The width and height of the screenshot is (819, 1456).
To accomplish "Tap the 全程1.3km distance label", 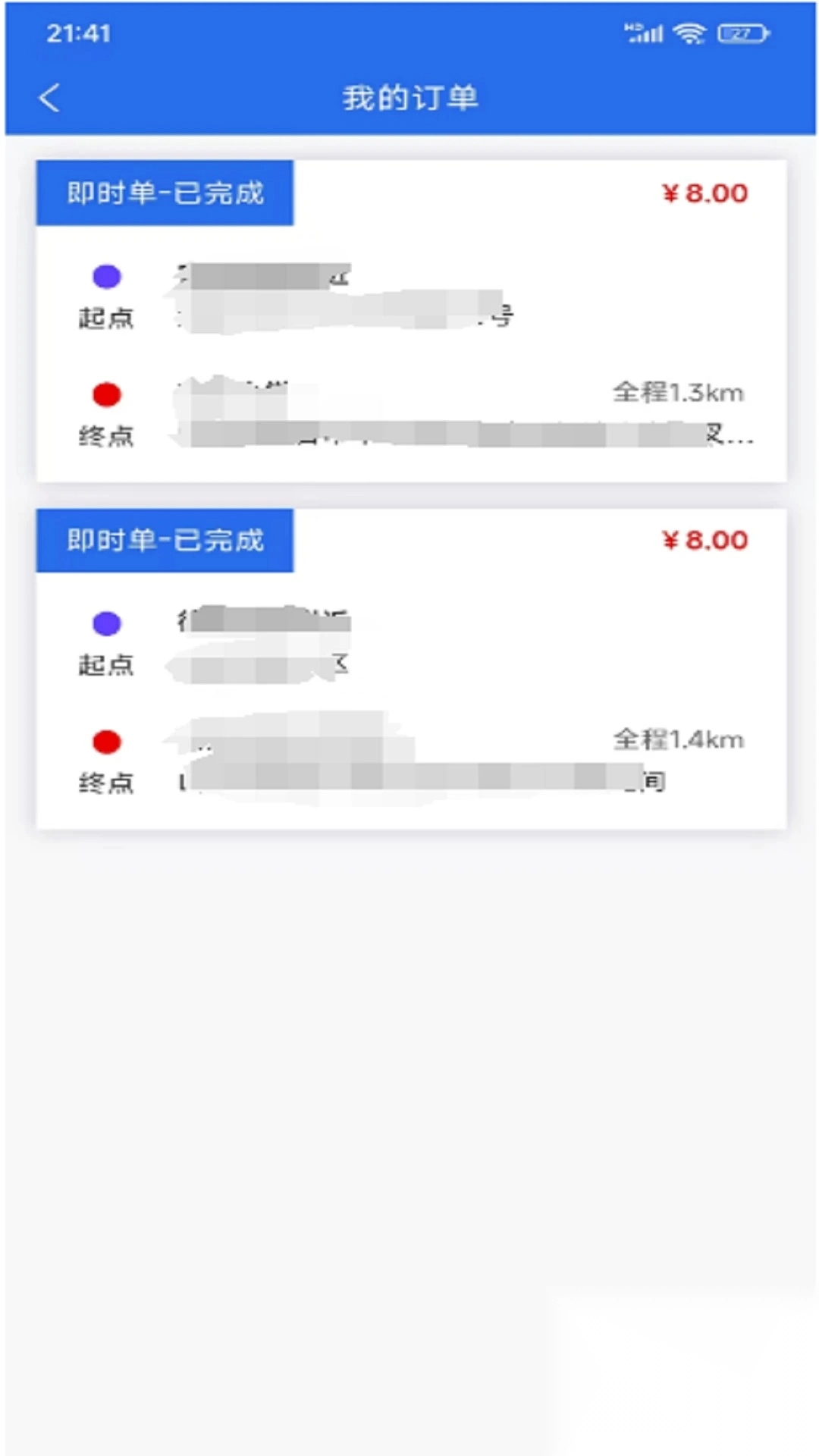I will (x=677, y=394).
